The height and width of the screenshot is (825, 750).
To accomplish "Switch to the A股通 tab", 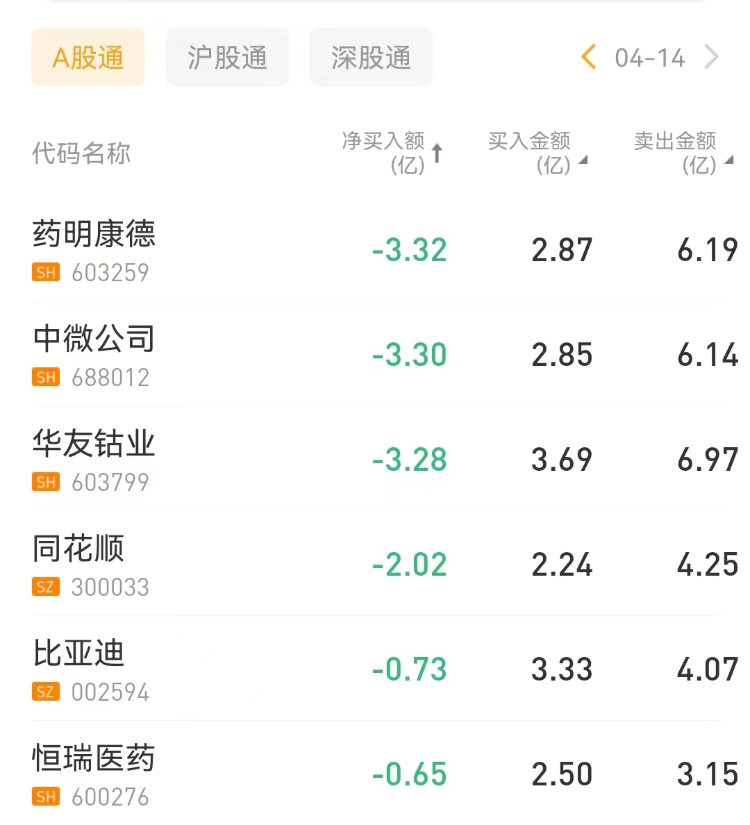I will (x=88, y=58).
